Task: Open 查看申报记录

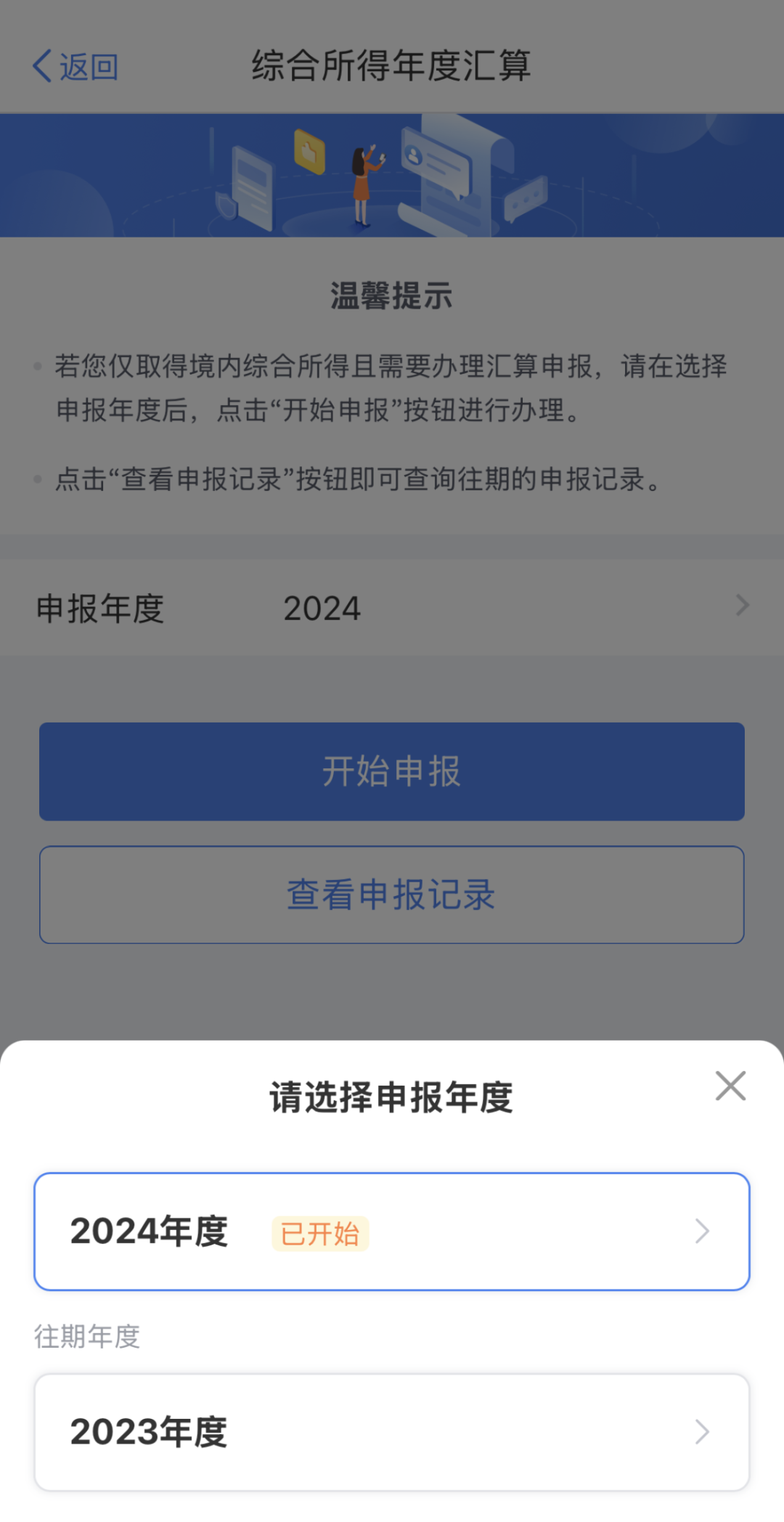Action: tap(392, 895)
